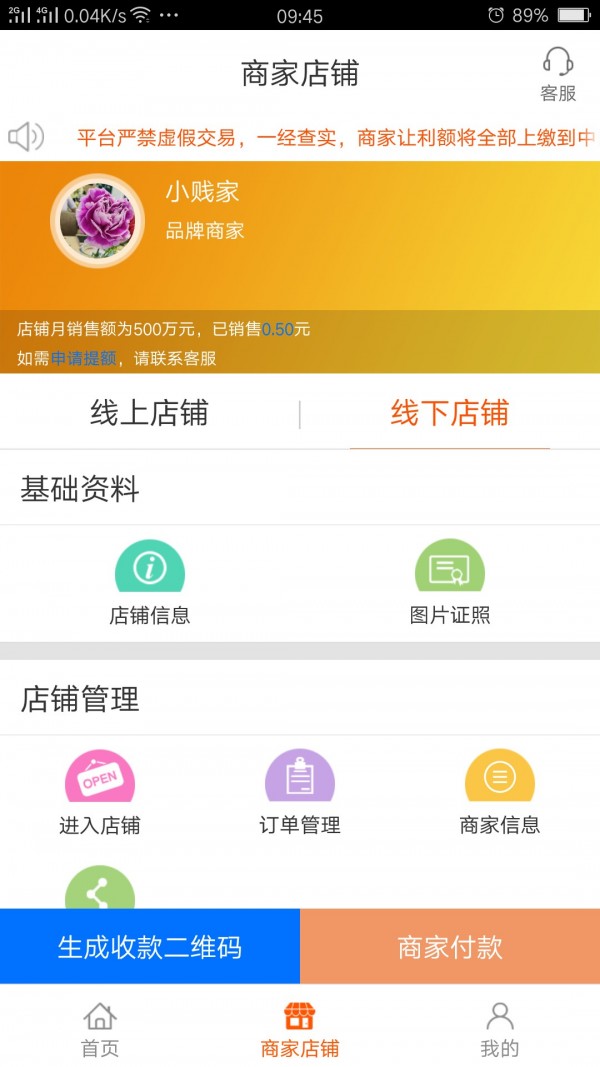Tap the green share icon
This screenshot has height=1067, width=600.
point(100,889)
